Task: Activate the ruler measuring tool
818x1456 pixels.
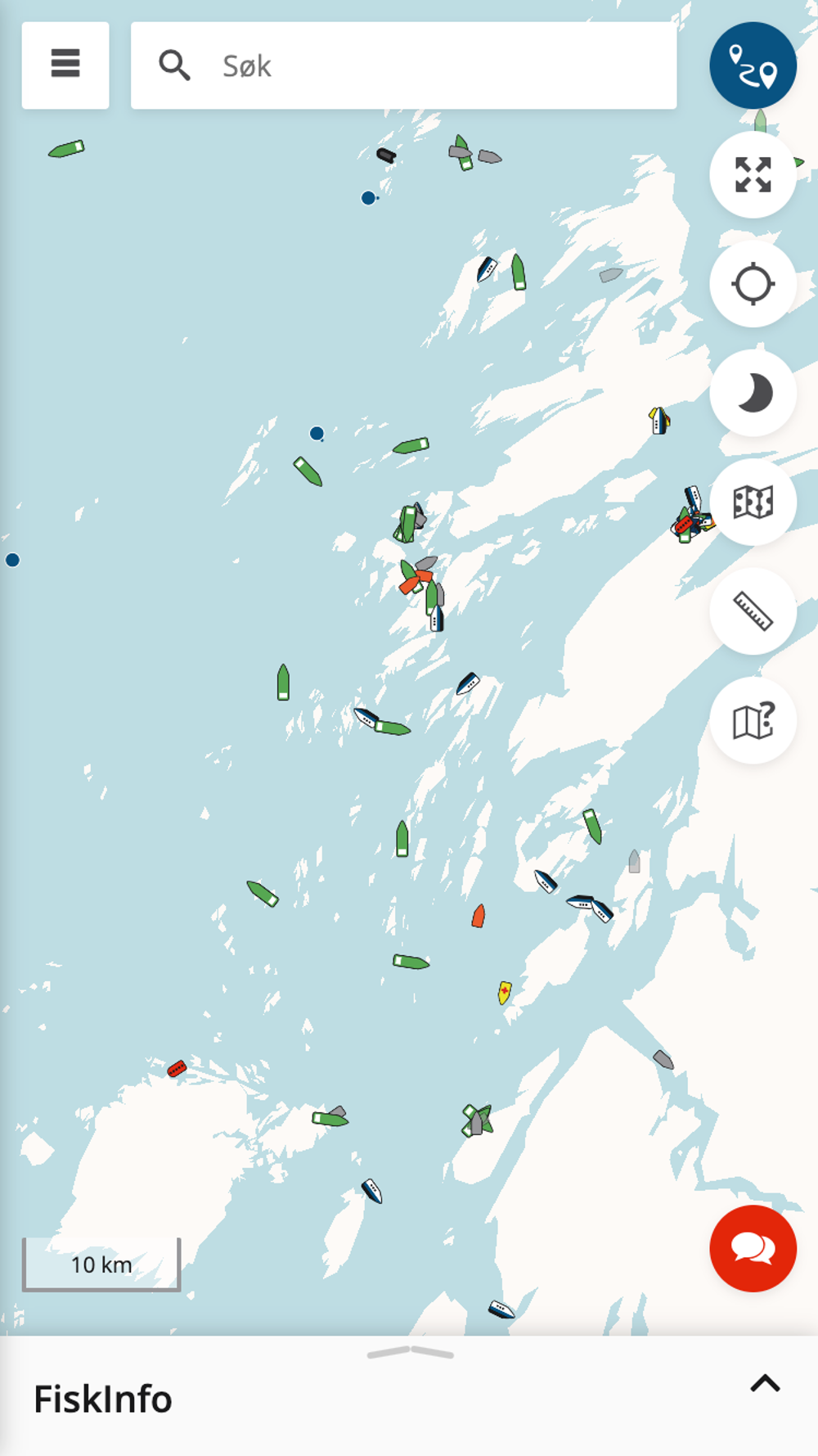Action: click(x=753, y=611)
